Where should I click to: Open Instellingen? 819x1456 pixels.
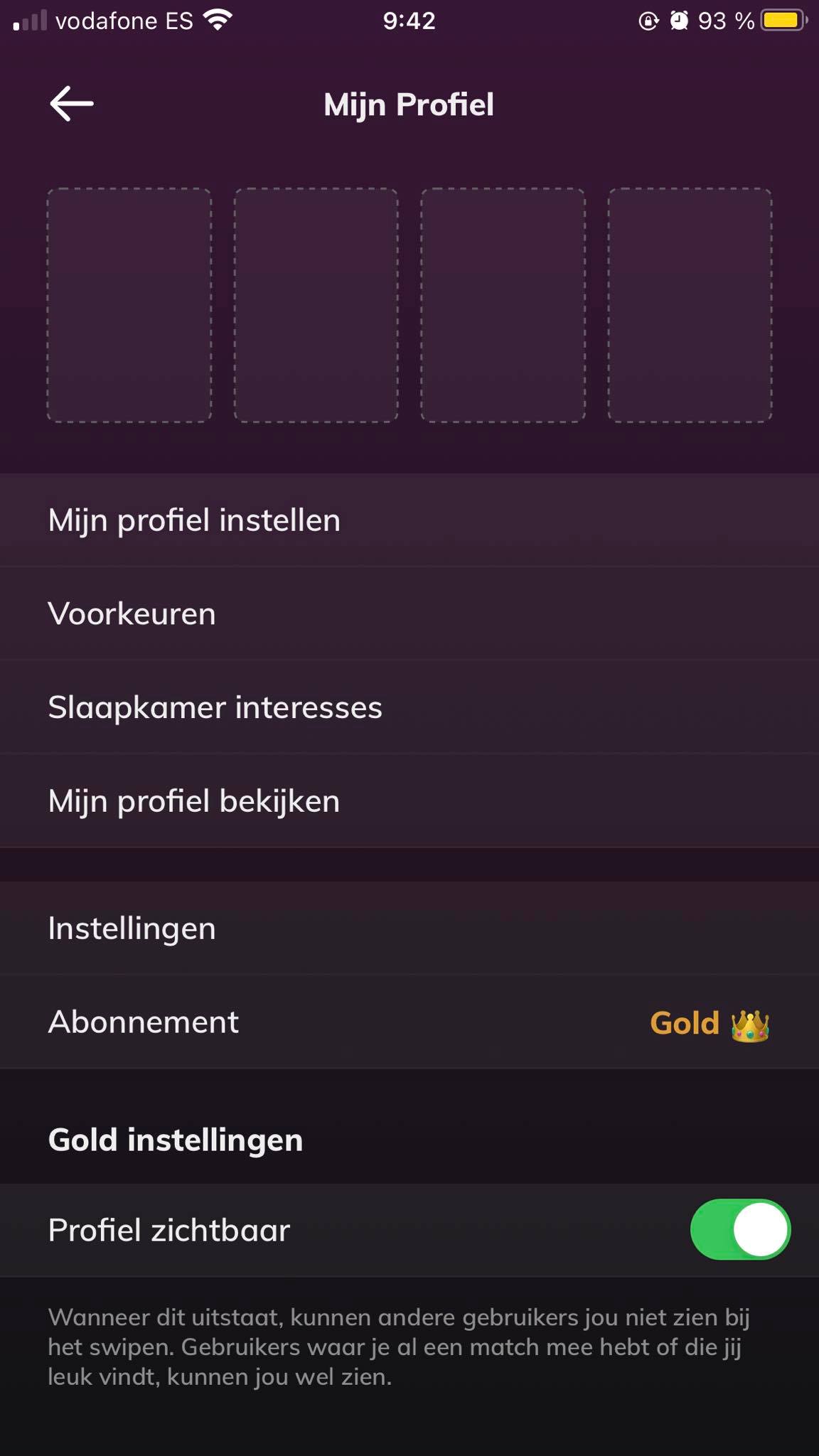click(x=409, y=928)
